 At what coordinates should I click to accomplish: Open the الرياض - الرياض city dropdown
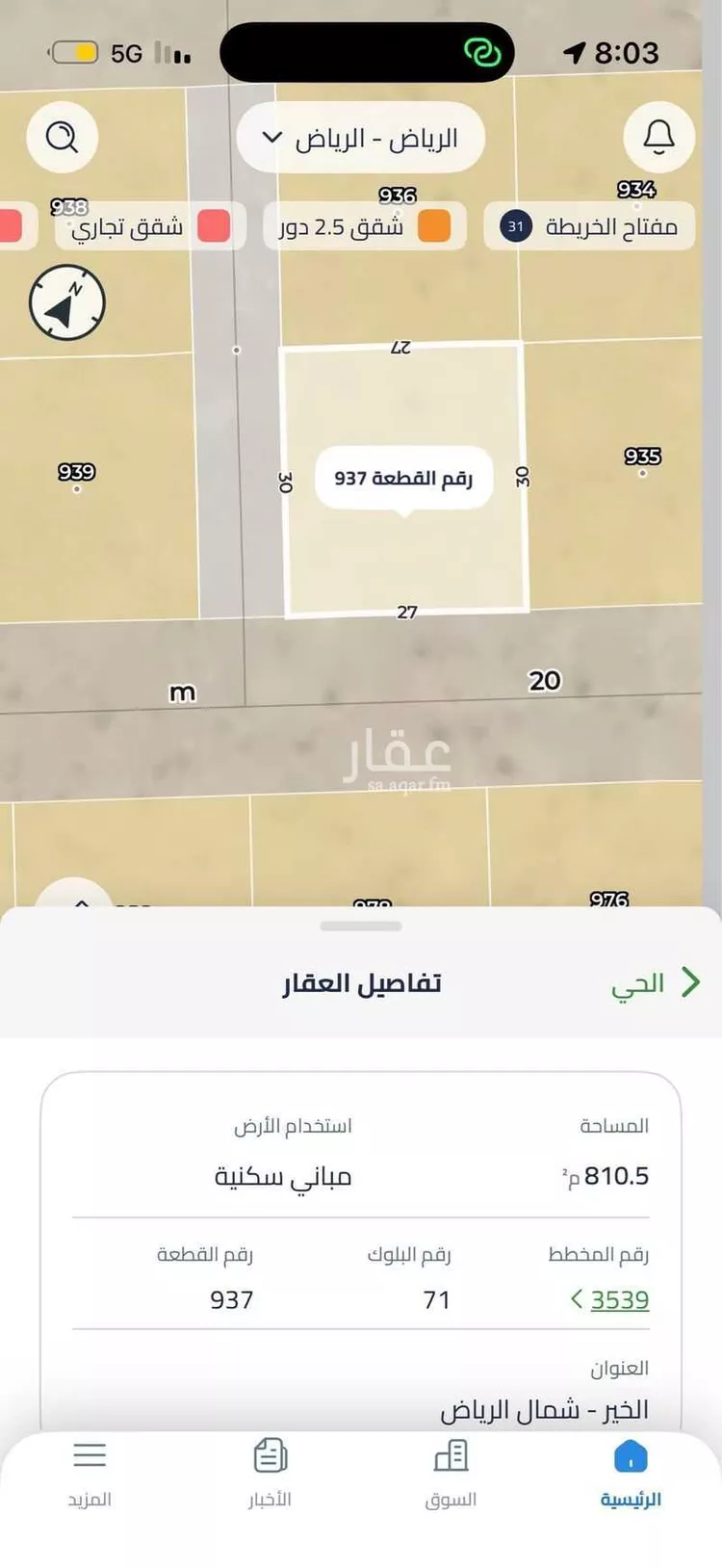(361, 138)
